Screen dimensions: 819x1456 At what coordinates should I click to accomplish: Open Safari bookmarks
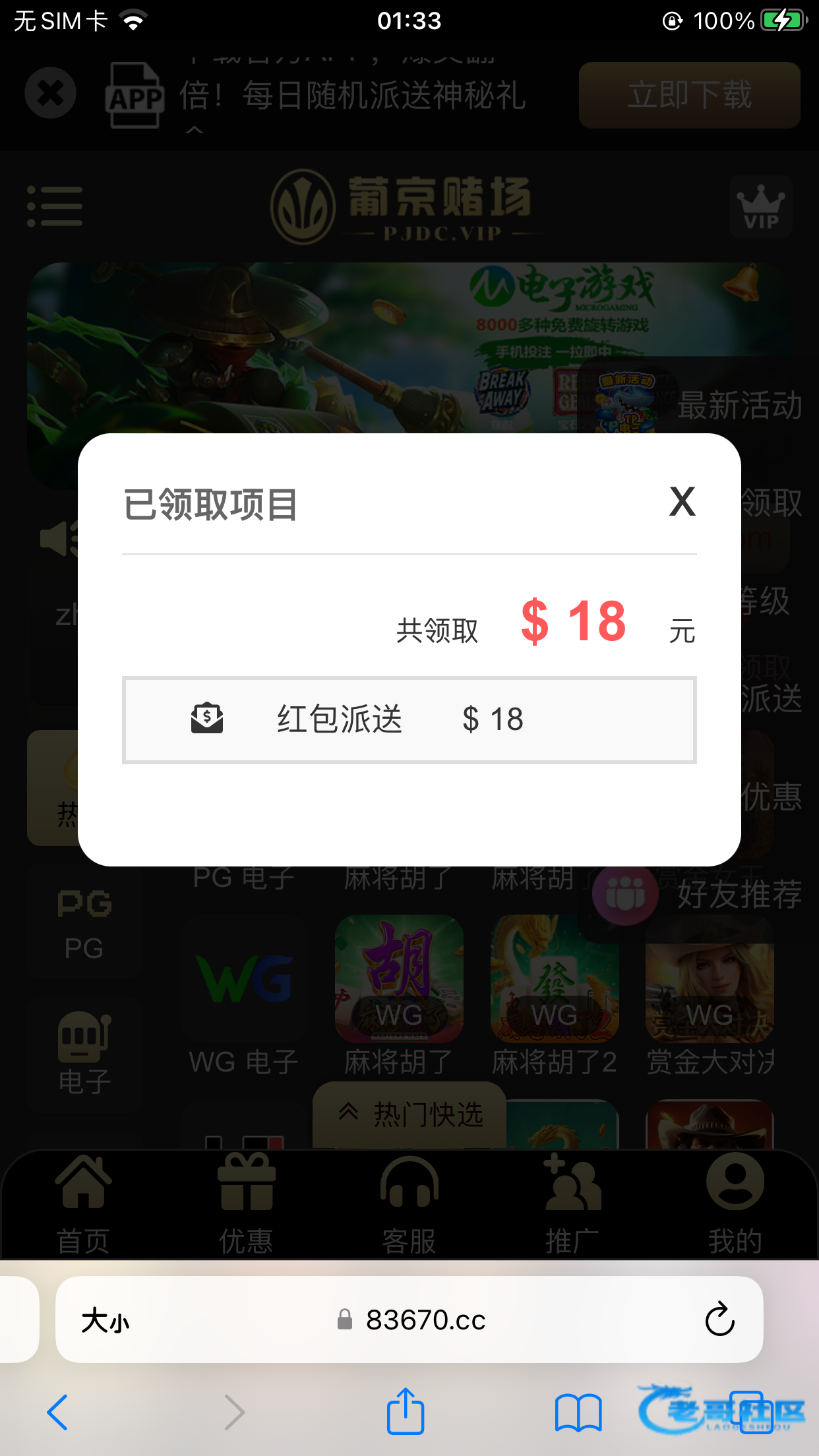pos(578,1413)
